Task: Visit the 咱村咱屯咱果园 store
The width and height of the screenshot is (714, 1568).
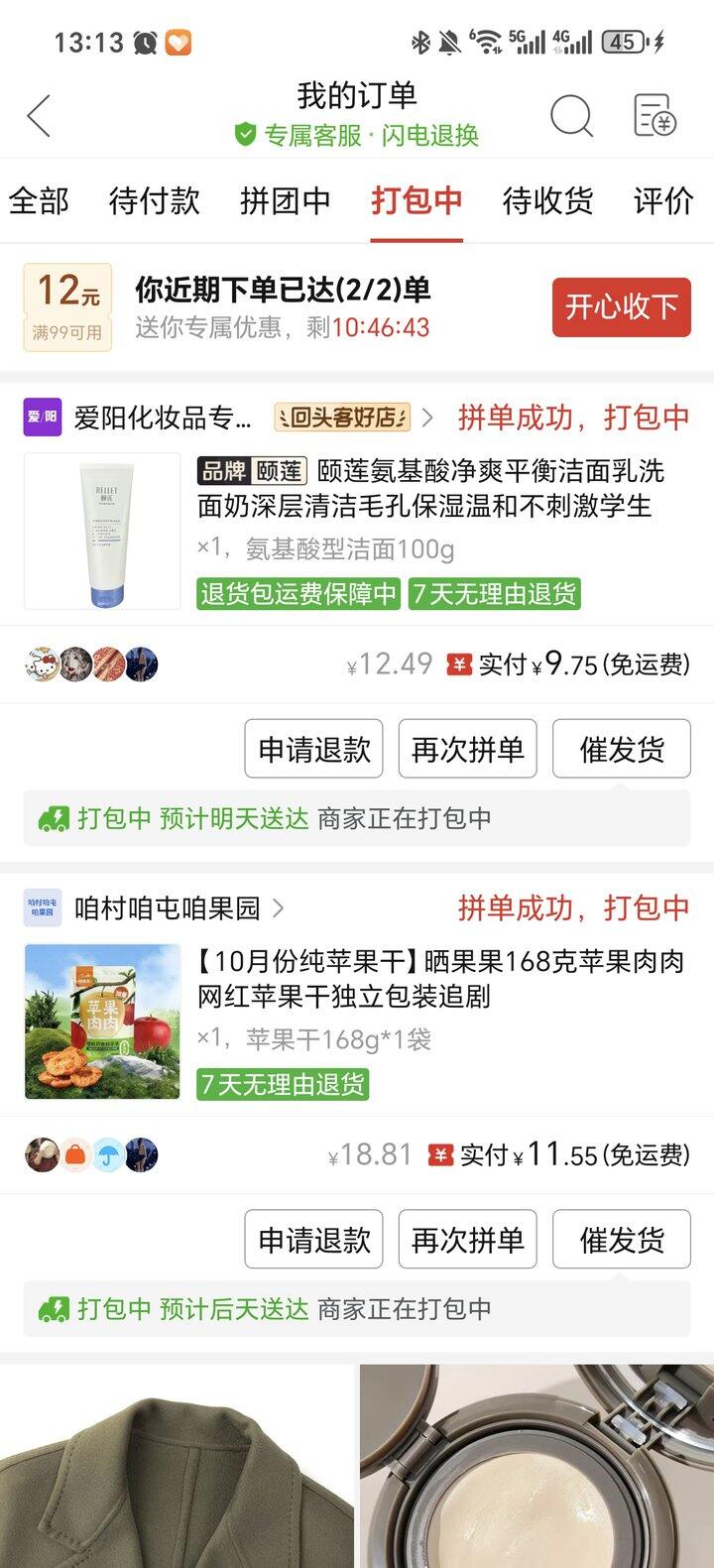Action: [167, 907]
